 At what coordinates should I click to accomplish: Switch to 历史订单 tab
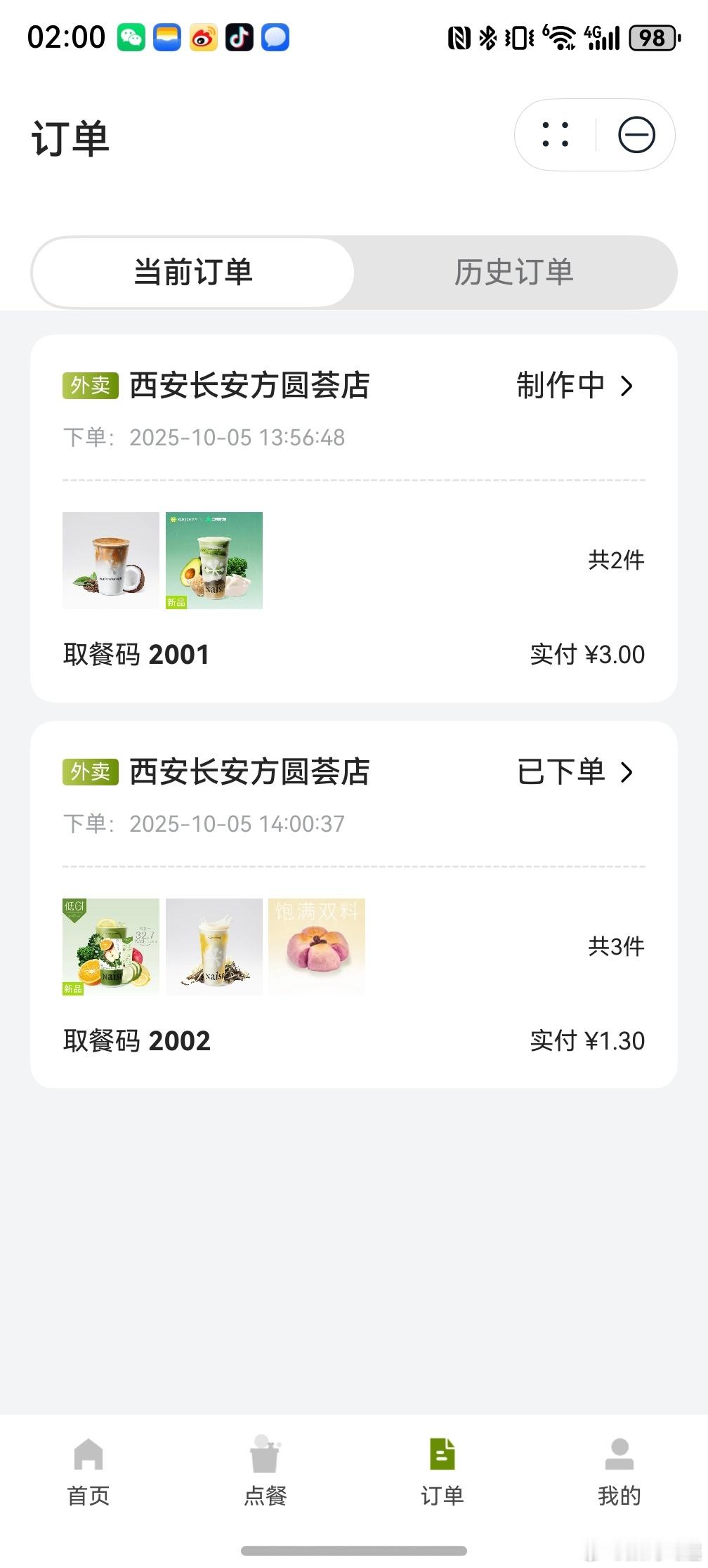(513, 273)
